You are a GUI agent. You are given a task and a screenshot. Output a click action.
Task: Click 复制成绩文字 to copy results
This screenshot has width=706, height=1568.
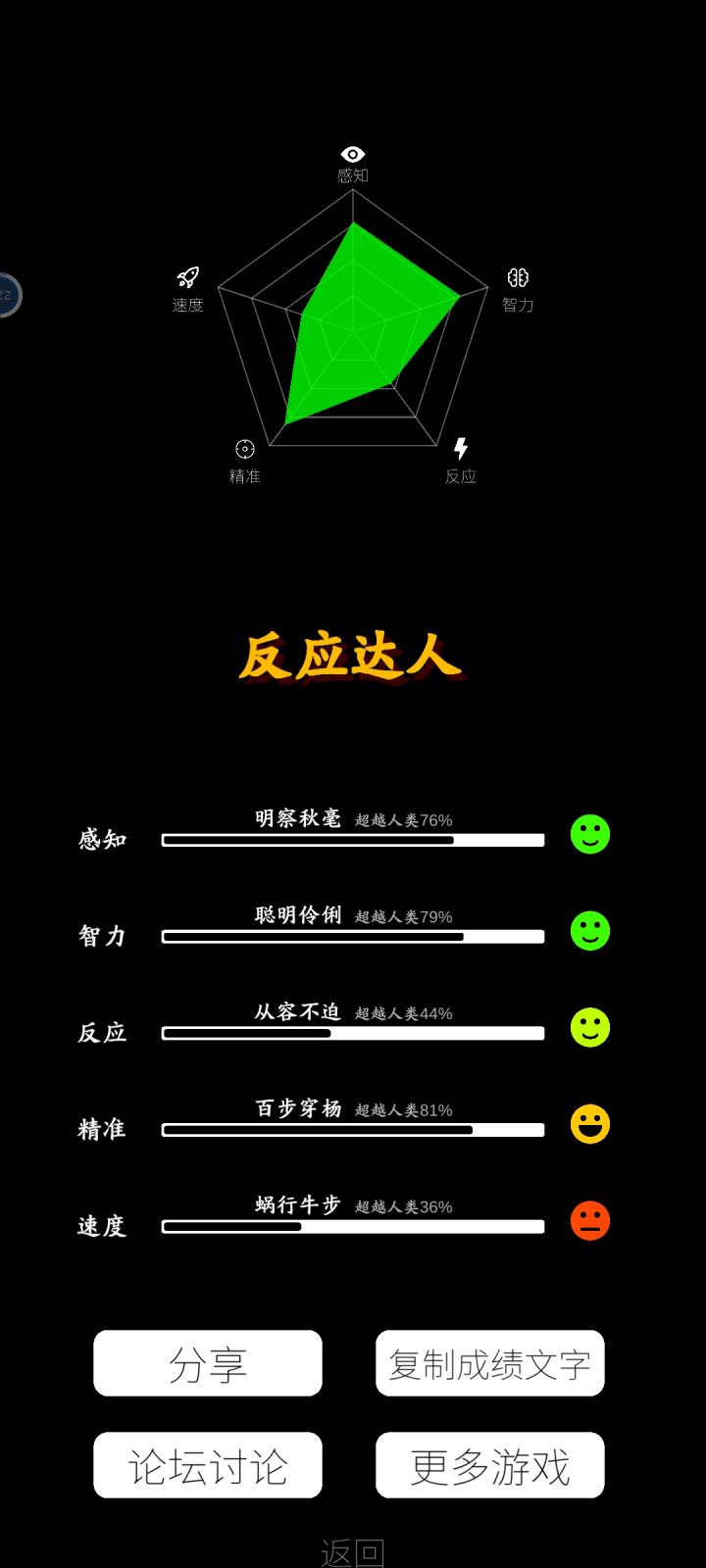[x=488, y=1363]
